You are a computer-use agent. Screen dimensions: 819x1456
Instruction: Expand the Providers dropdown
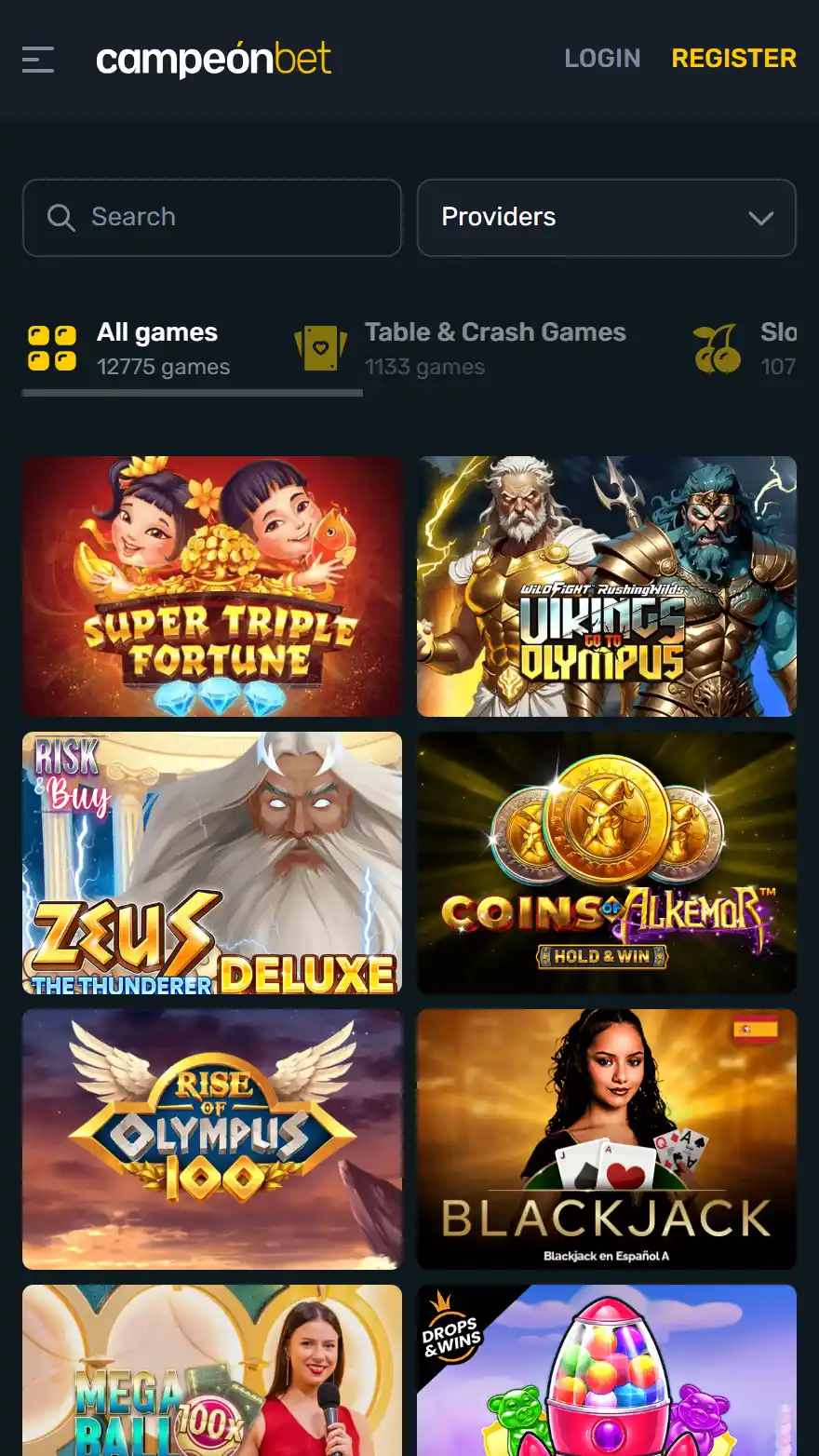point(607,218)
